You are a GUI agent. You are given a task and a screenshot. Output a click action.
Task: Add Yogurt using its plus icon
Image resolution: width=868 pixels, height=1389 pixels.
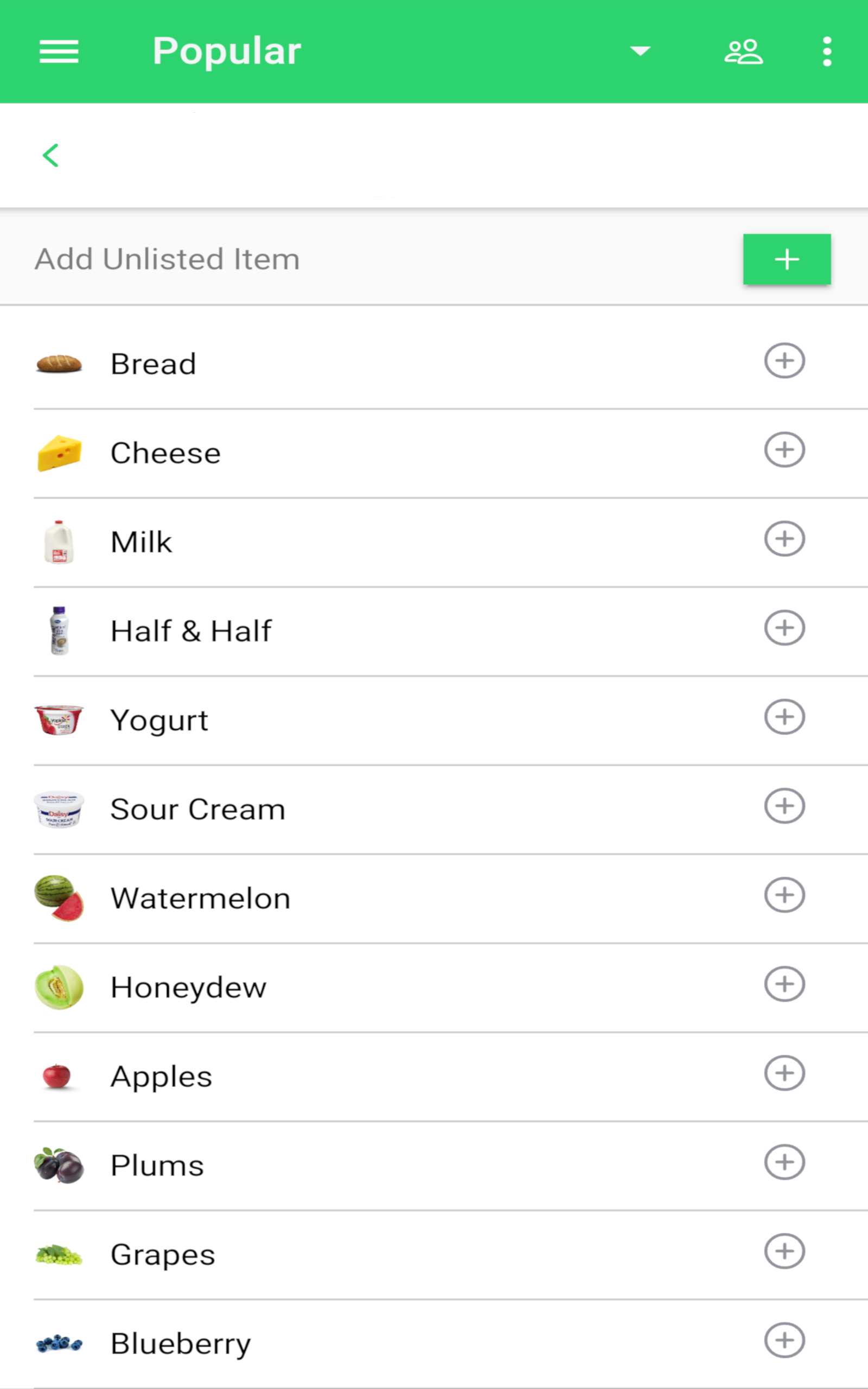click(x=784, y=716)
